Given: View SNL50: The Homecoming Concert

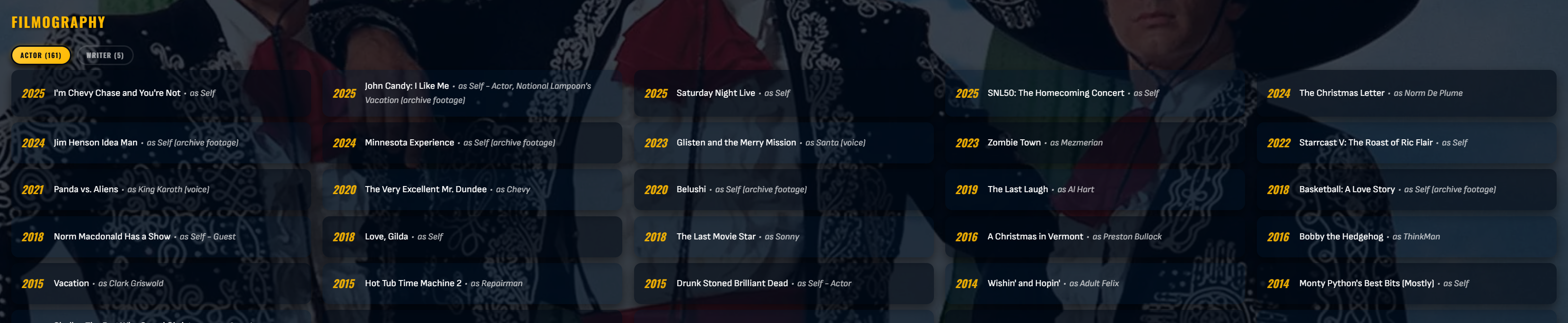Looking at the screenshot, I should pyautogui.click(x=1055, y=93).
